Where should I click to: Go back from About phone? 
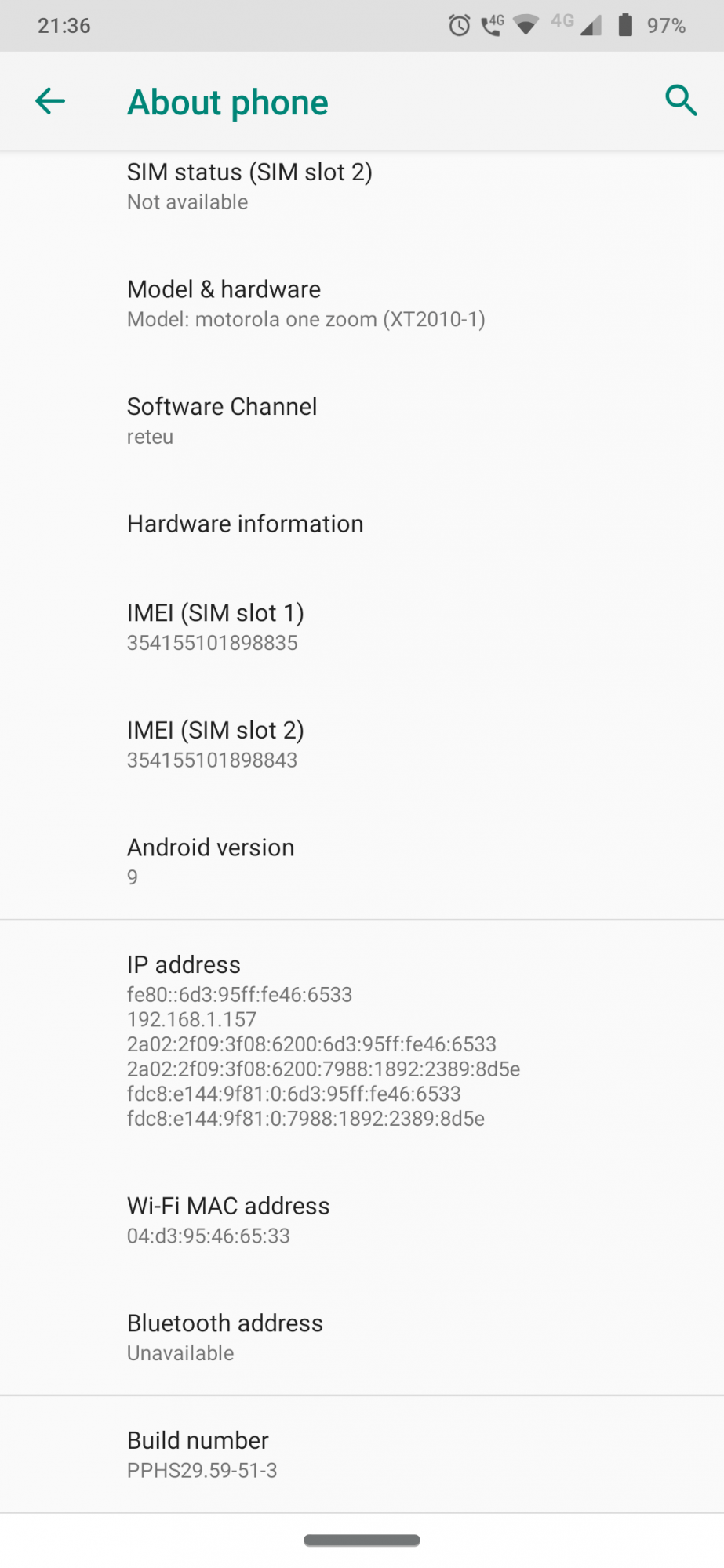[50, 101]
